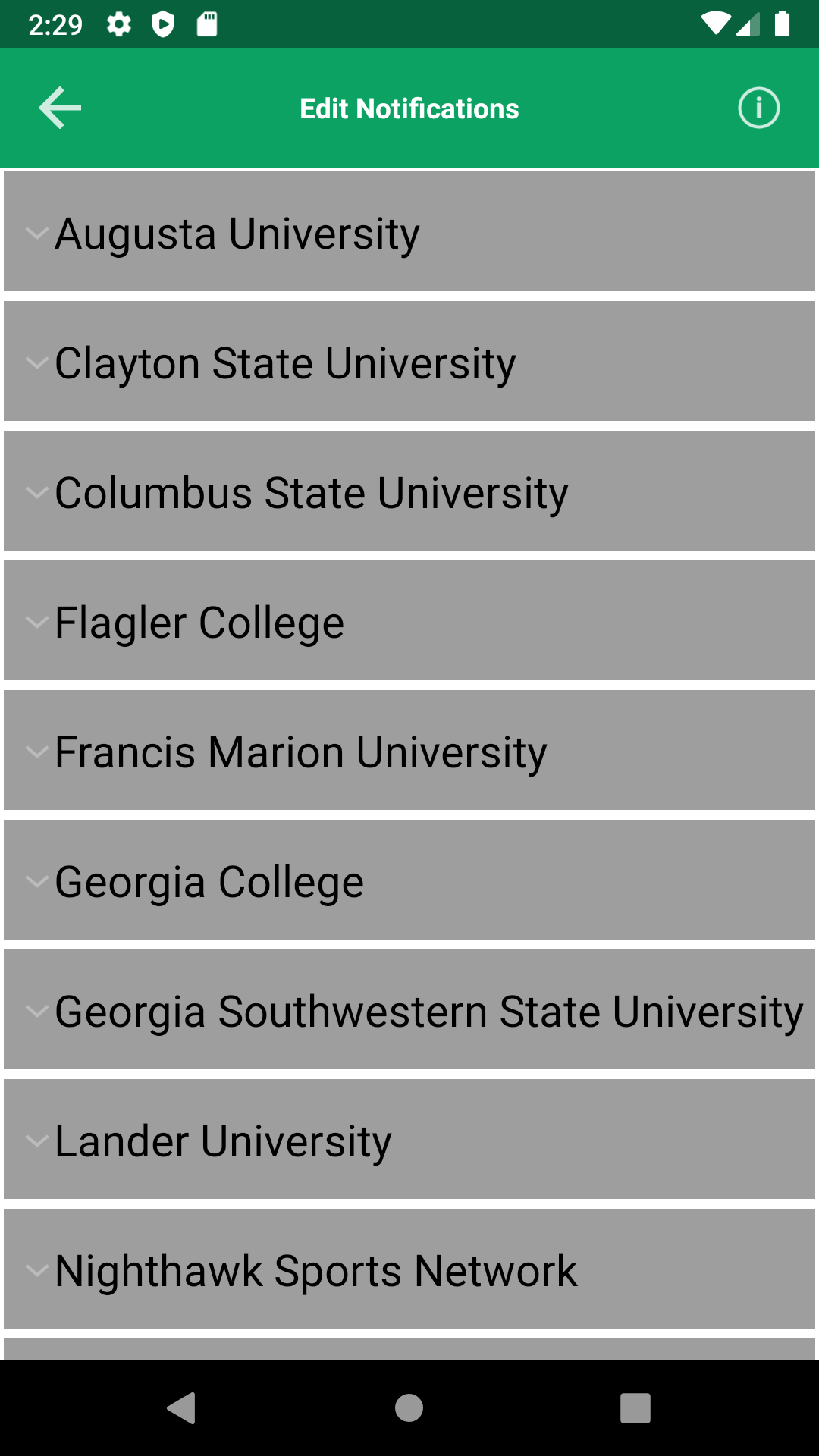The height and width of the screenshot is (1456, 819).
Task: Tap the Edit Notifications title
Action: [409, 108]
